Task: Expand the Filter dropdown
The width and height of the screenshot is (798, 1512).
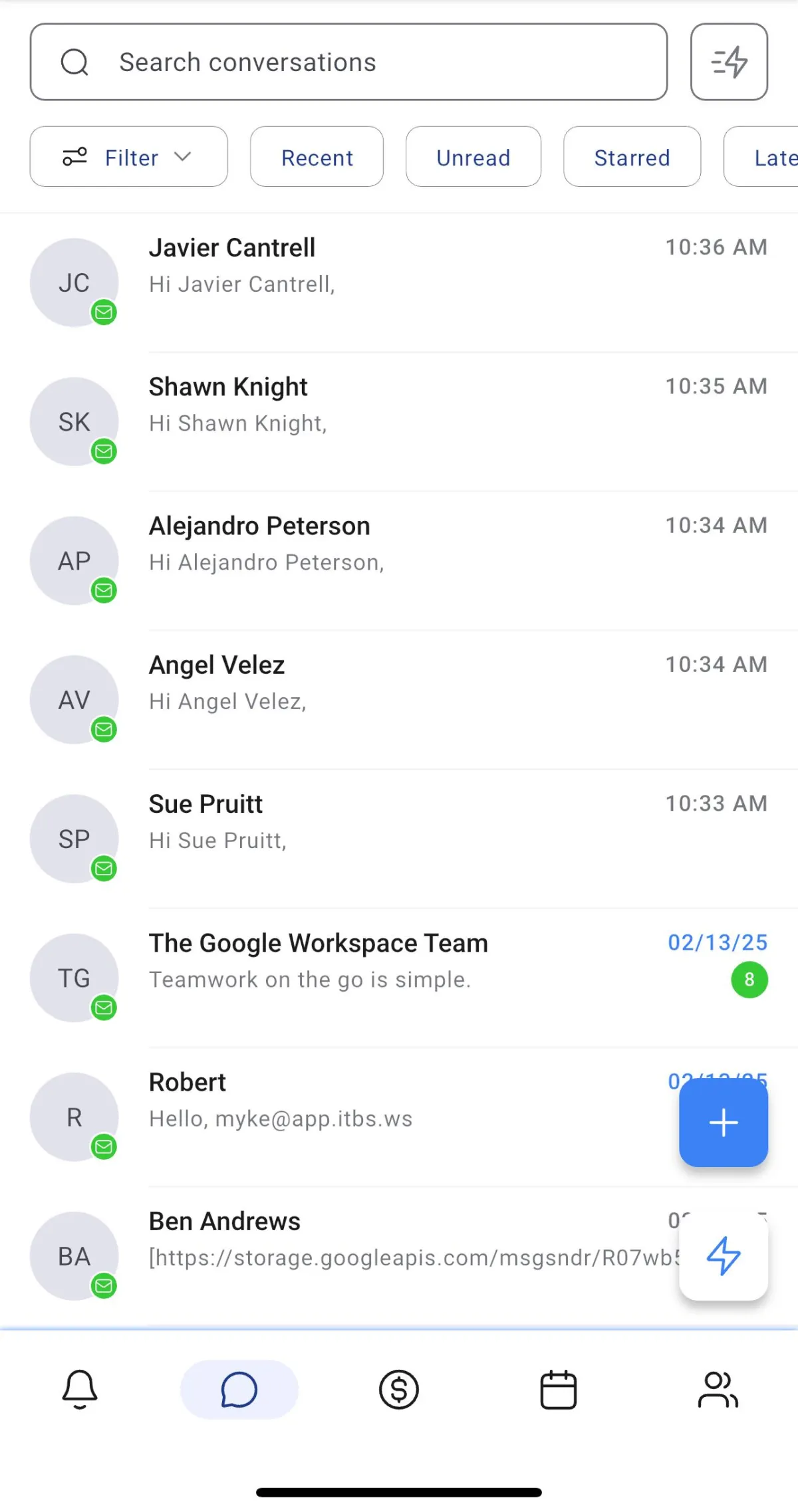Action: (128, 157)
